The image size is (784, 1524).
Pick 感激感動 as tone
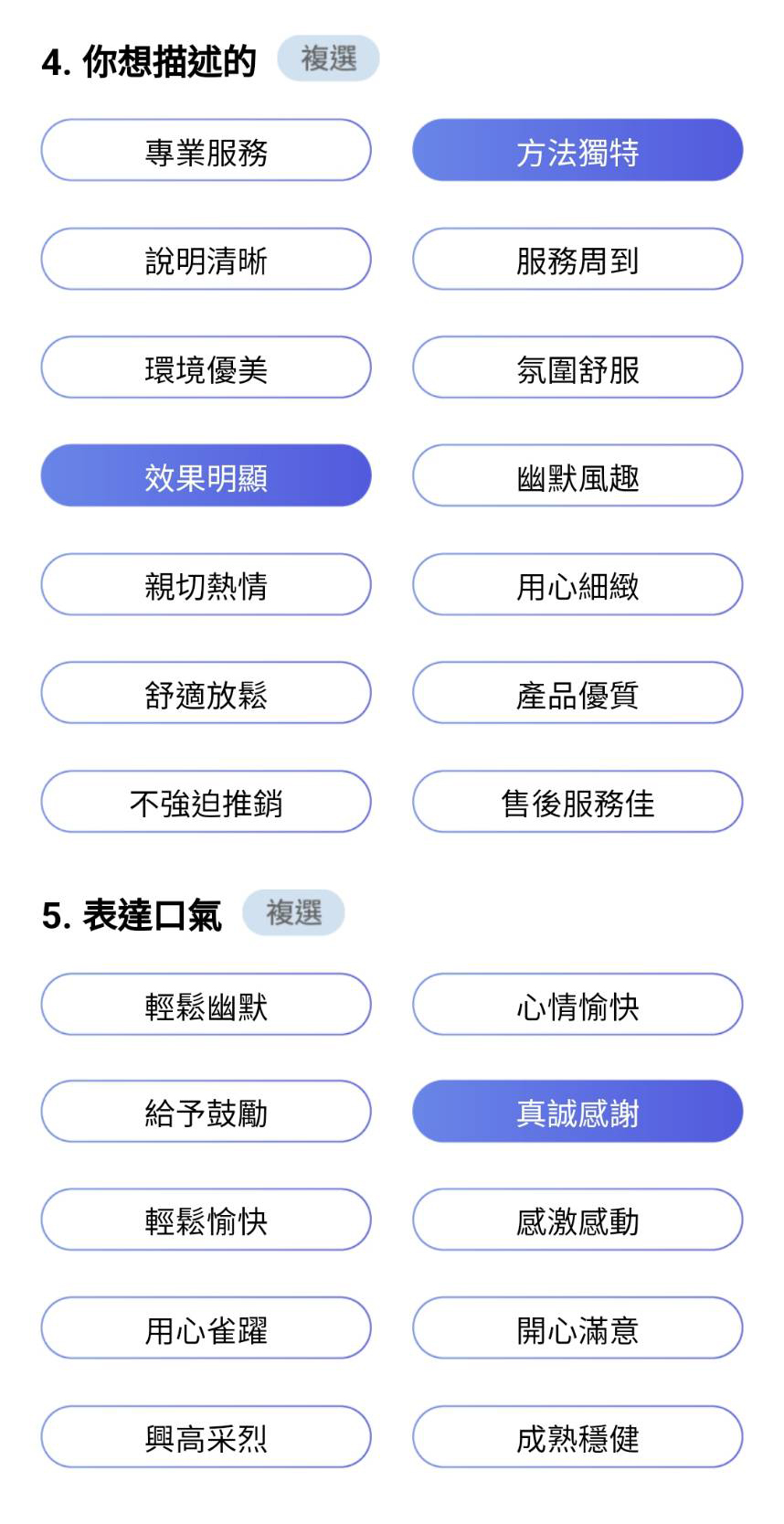(x=577, y=1220)
